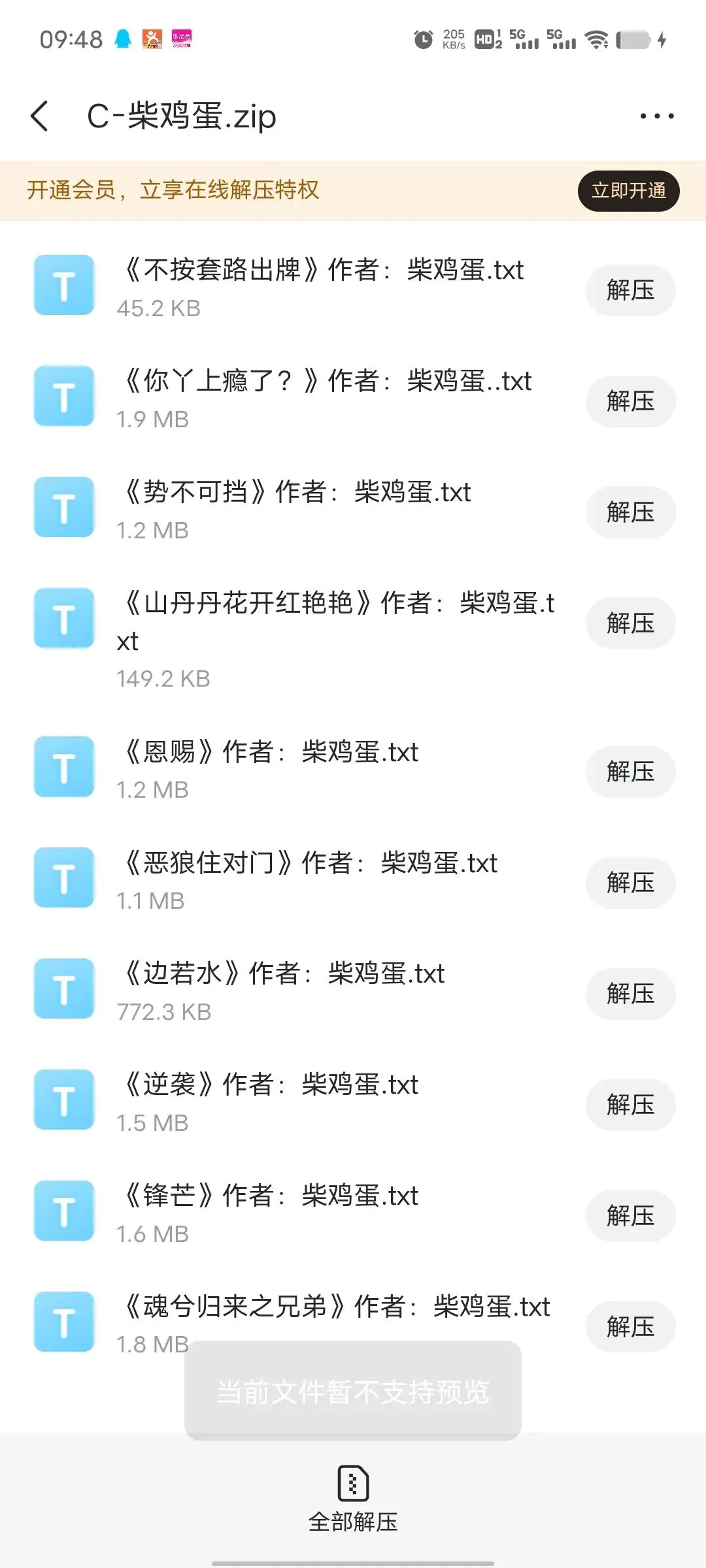Viewport: 706px width, 1568px height.
Task: Extract 《恩赐》 with its 解压 button
Action: coord(630,772)
